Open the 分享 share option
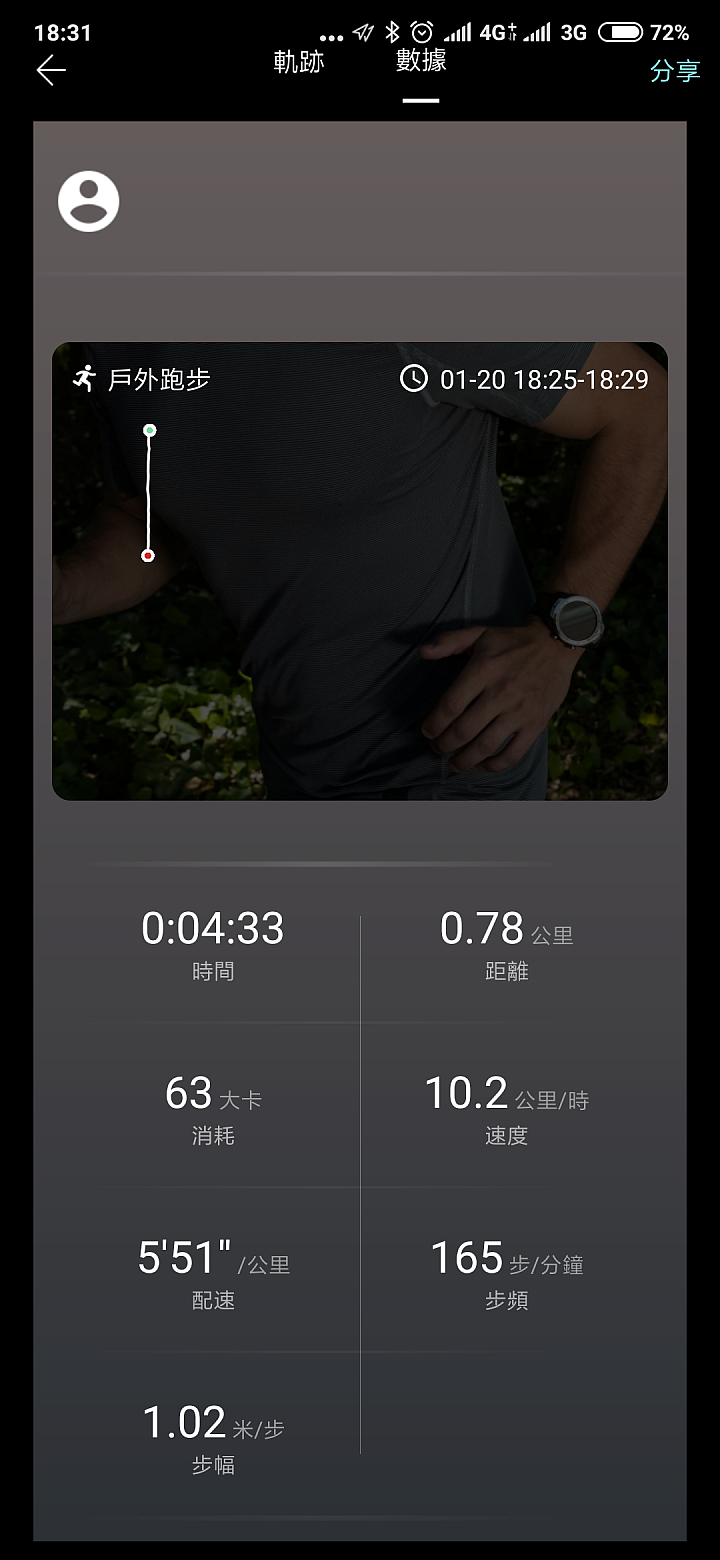This screenshot has height=1560, width=720. [677, 70]
